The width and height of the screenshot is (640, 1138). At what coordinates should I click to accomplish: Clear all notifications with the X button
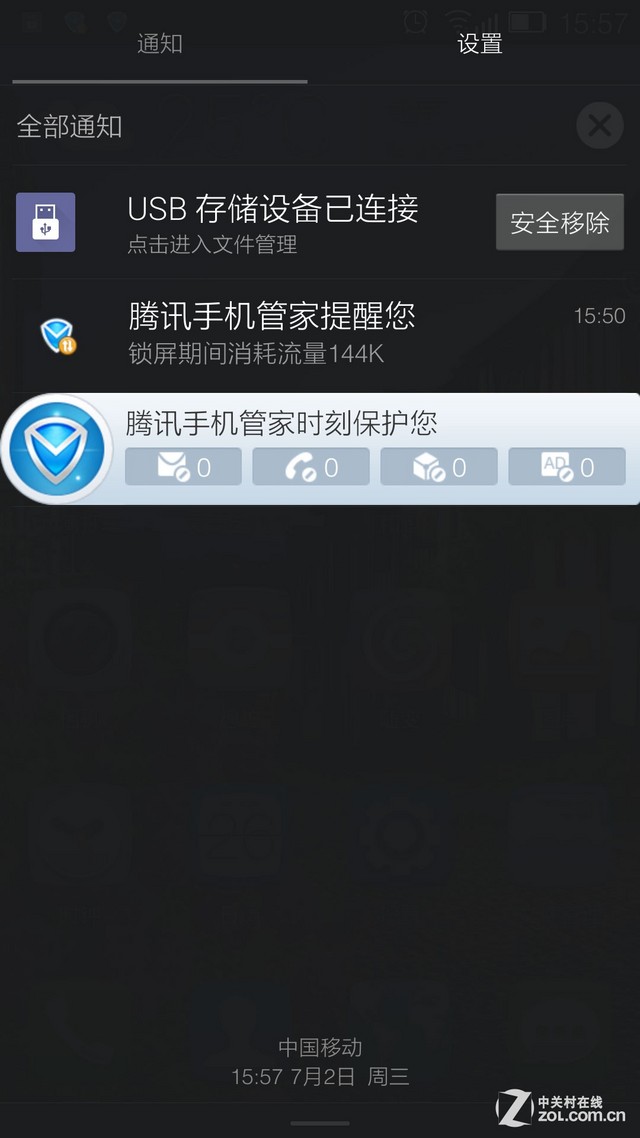(599, 127)
